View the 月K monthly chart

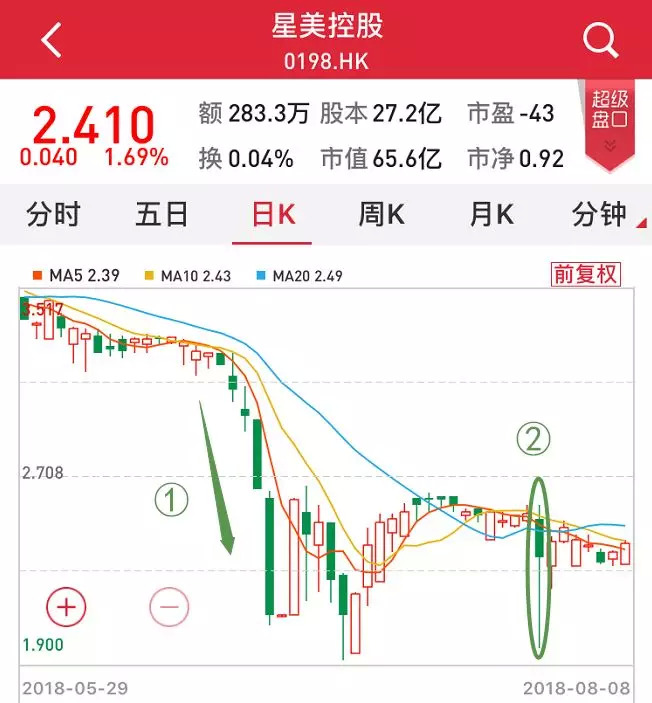coord(491,214)
